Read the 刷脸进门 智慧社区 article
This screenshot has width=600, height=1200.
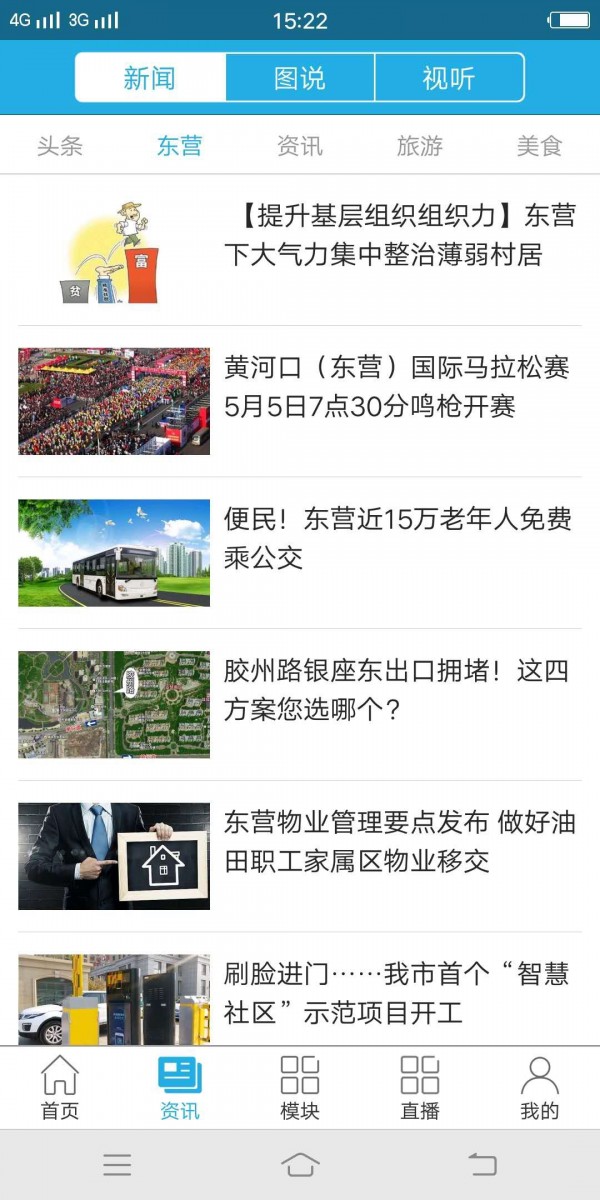tap(398, 994)
